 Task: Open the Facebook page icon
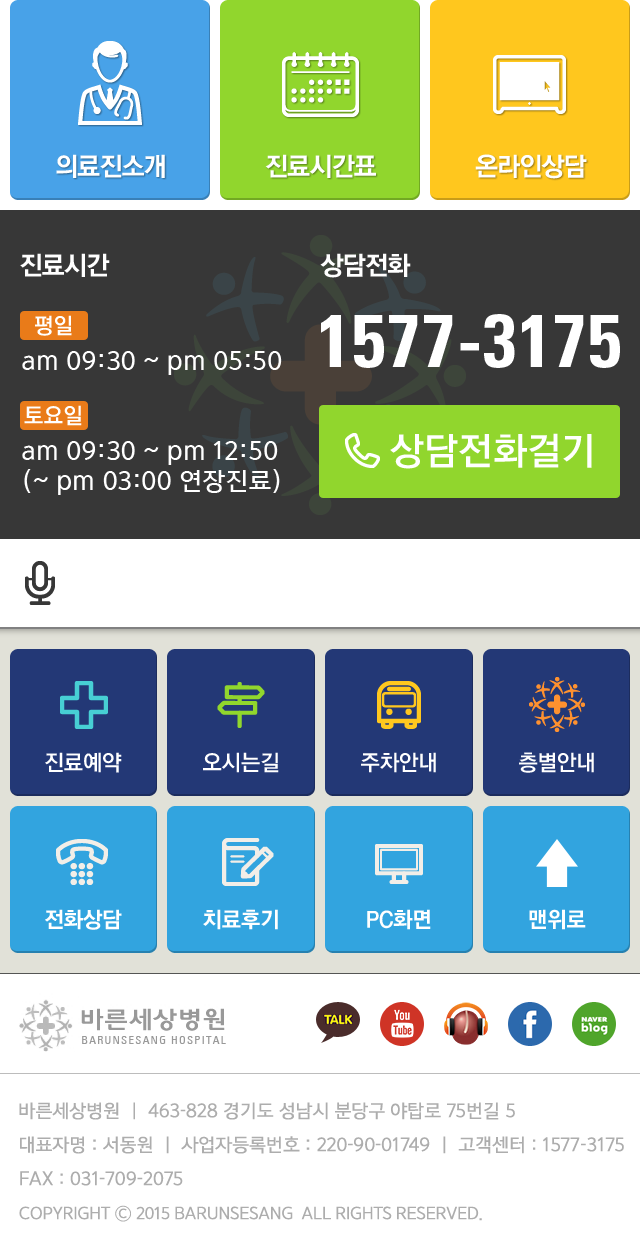pos(530,1024)
